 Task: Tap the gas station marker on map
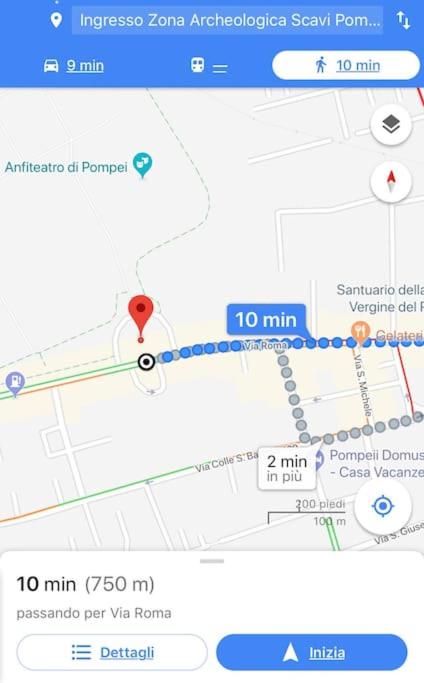(x=15, y=383)
